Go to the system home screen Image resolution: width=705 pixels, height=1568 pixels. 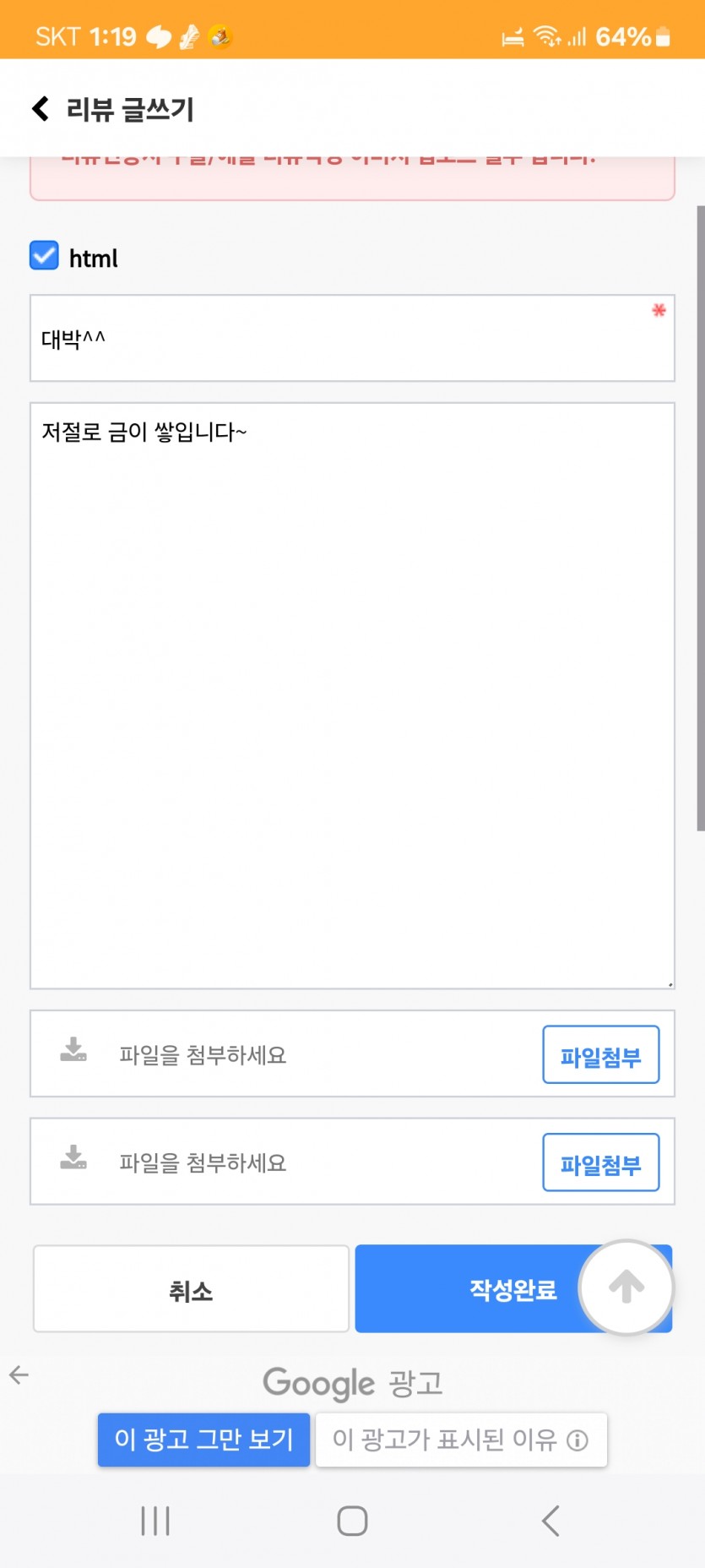352,1521
